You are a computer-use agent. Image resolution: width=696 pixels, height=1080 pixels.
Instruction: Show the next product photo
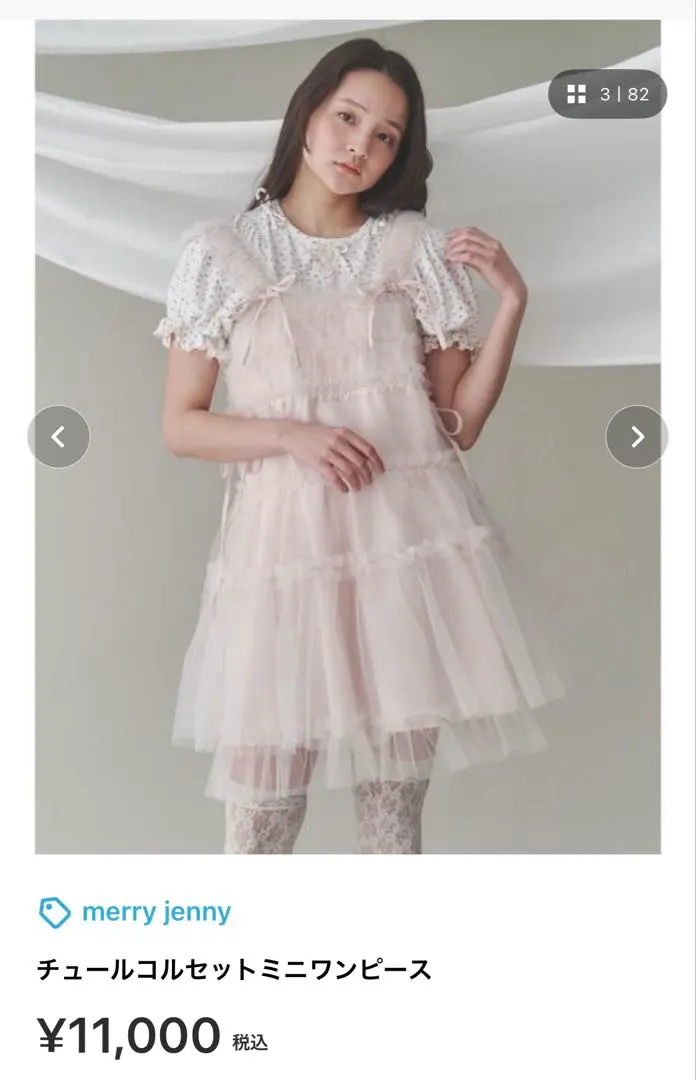[x=637, y=437]
